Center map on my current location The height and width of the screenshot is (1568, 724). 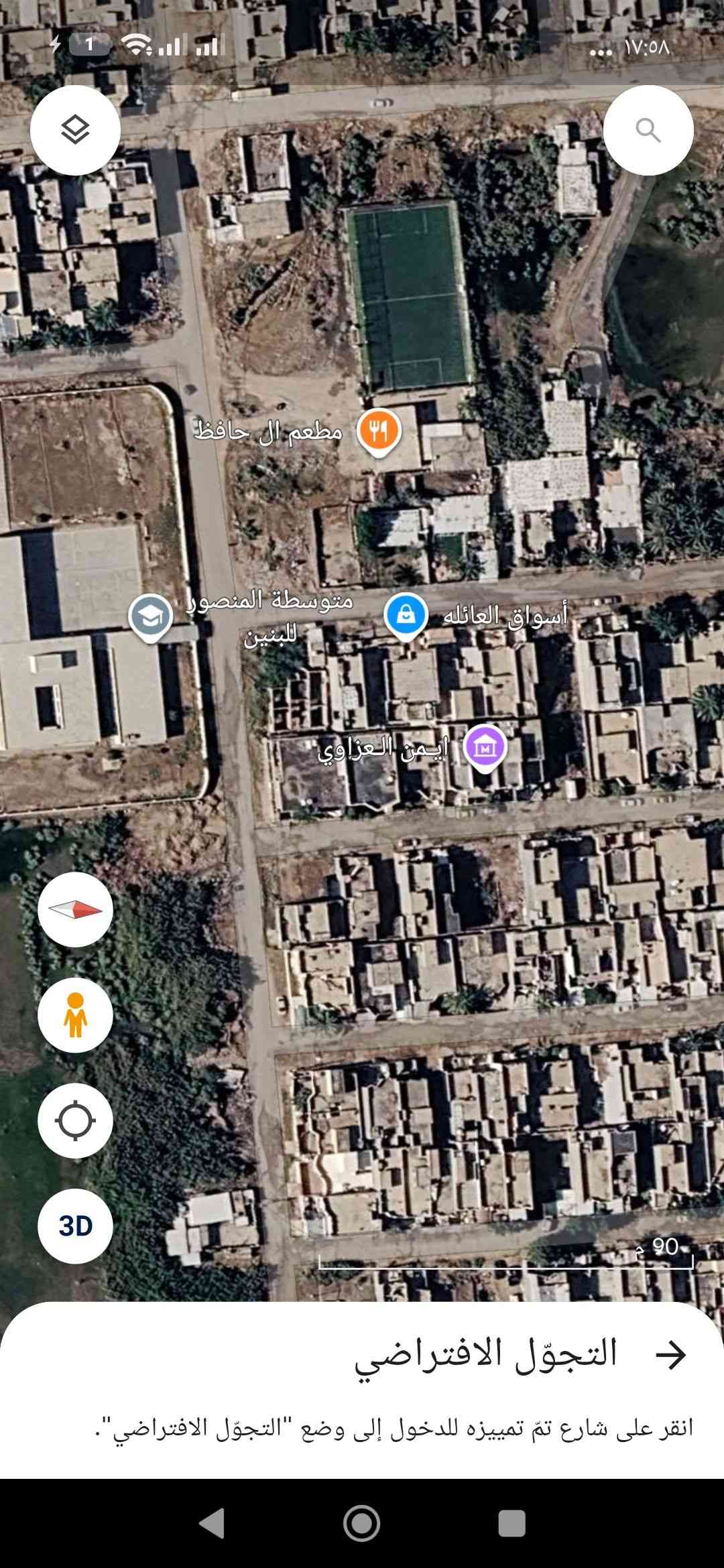tap(75, 1120)
